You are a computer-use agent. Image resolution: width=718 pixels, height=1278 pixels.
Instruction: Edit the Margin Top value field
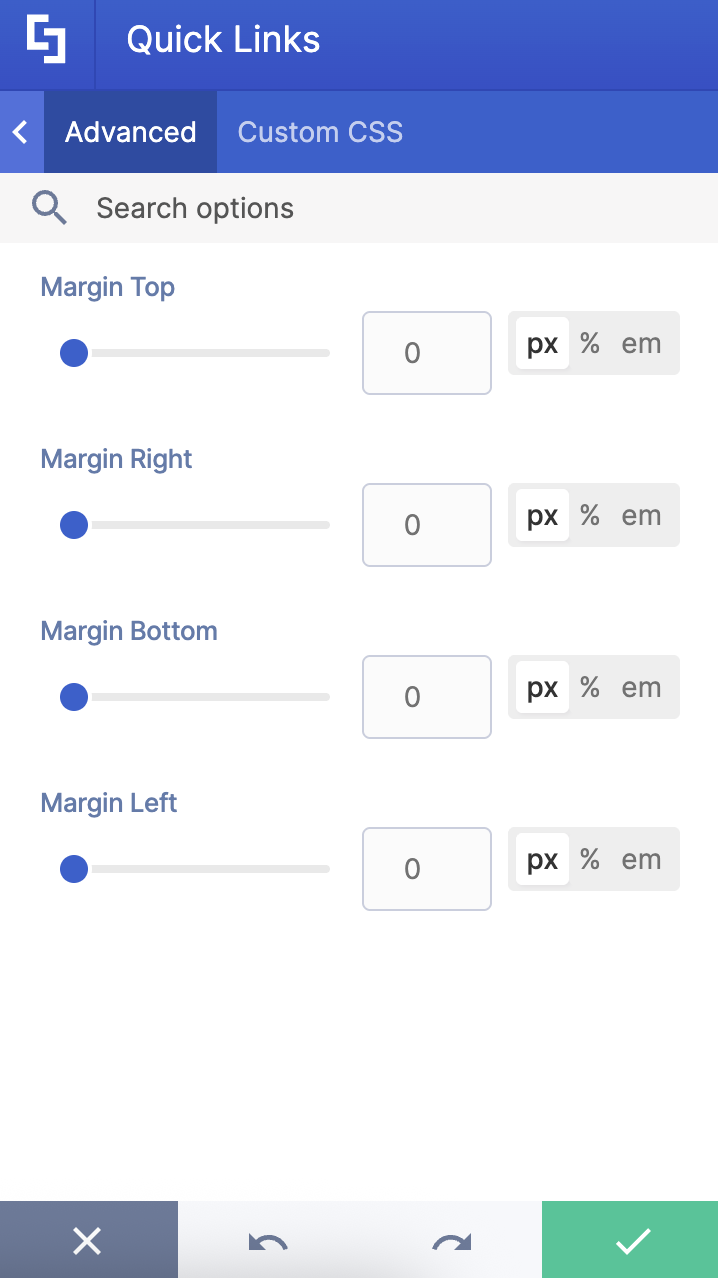426,353
